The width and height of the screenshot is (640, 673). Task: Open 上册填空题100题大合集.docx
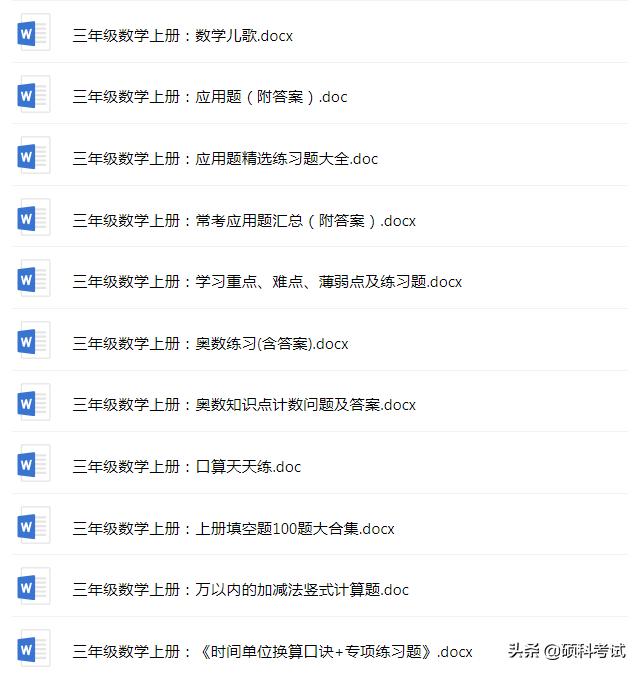(x=233, y=529)
